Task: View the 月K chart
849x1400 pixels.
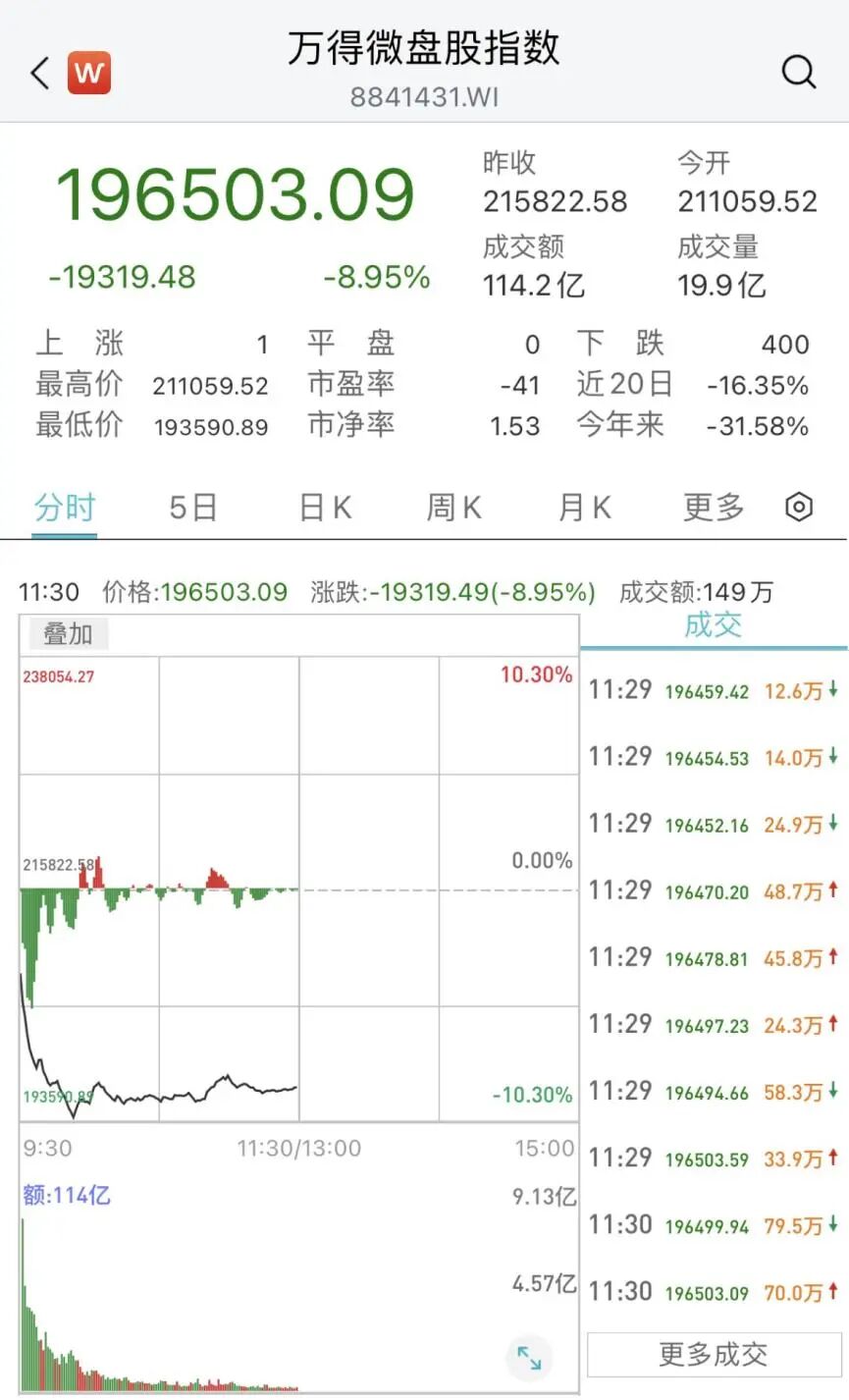Action: pyautogui.click(x=584, y=508)
